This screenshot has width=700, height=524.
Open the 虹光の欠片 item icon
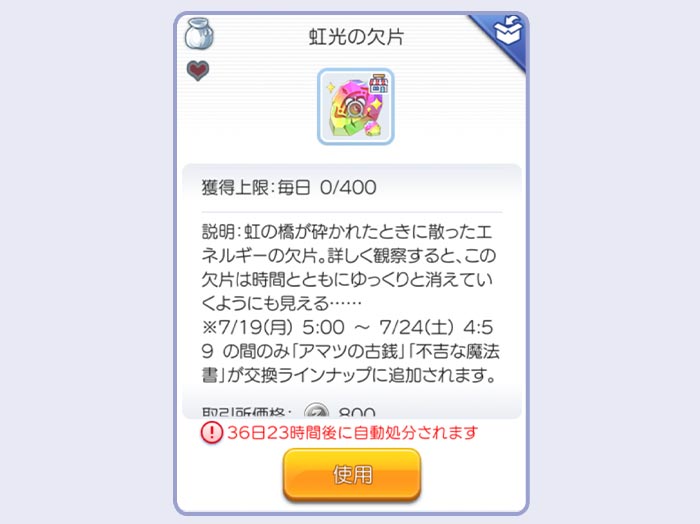pyautogui.click(x=355, y=106)
